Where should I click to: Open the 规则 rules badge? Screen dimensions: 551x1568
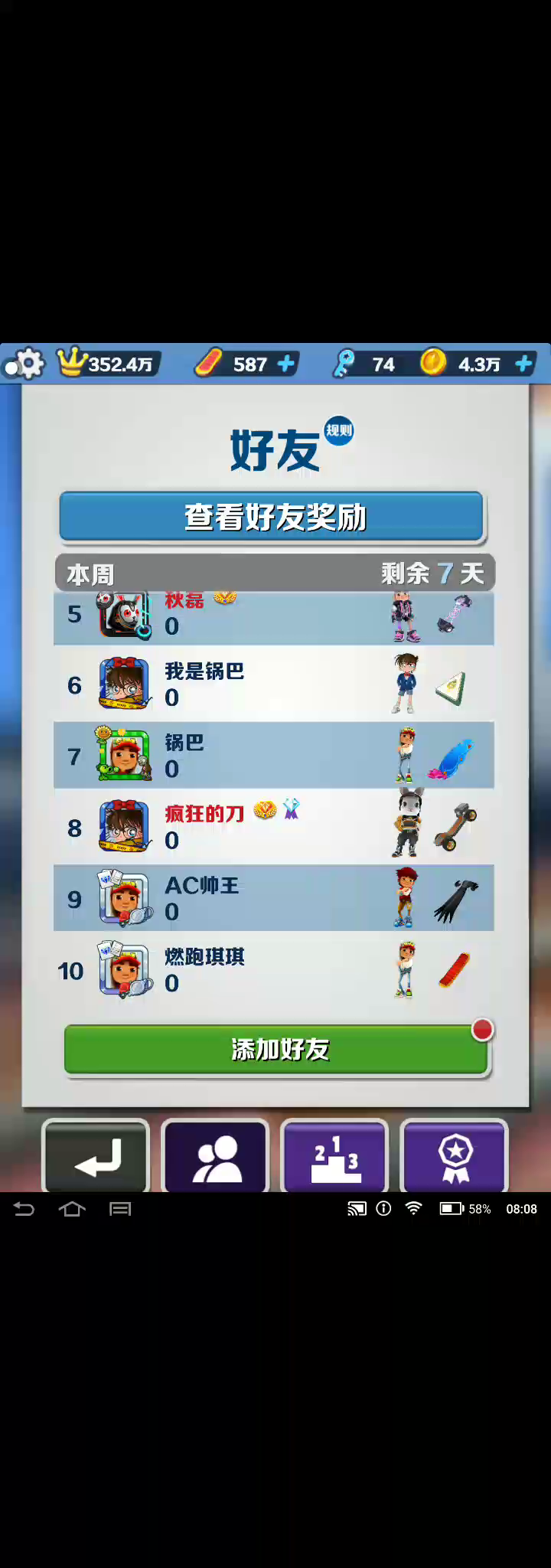[339, 430]
